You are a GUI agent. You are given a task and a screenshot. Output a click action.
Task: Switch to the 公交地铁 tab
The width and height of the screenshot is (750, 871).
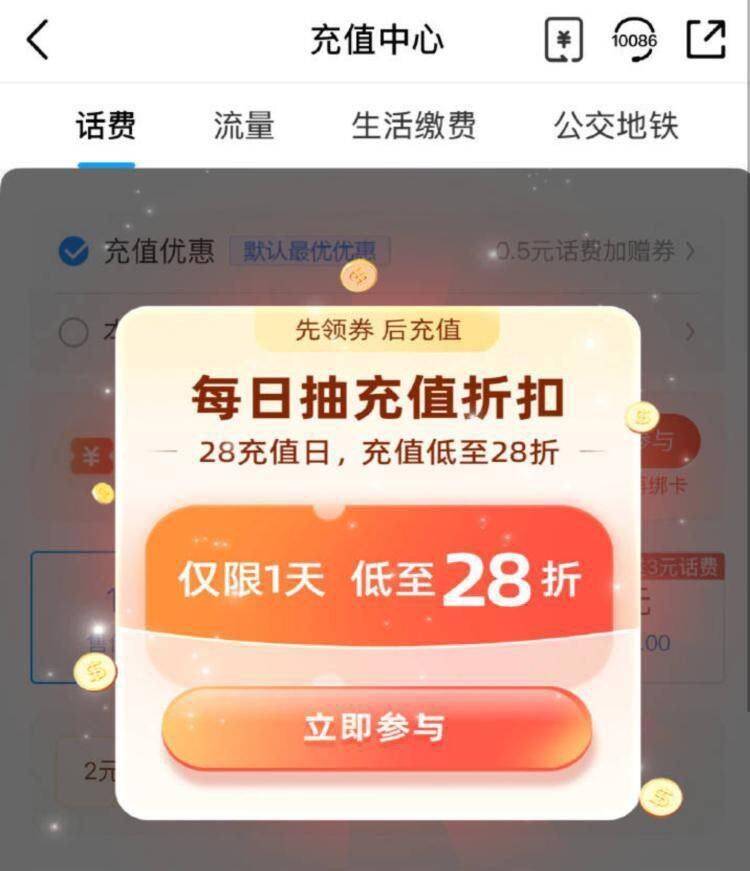616,126
